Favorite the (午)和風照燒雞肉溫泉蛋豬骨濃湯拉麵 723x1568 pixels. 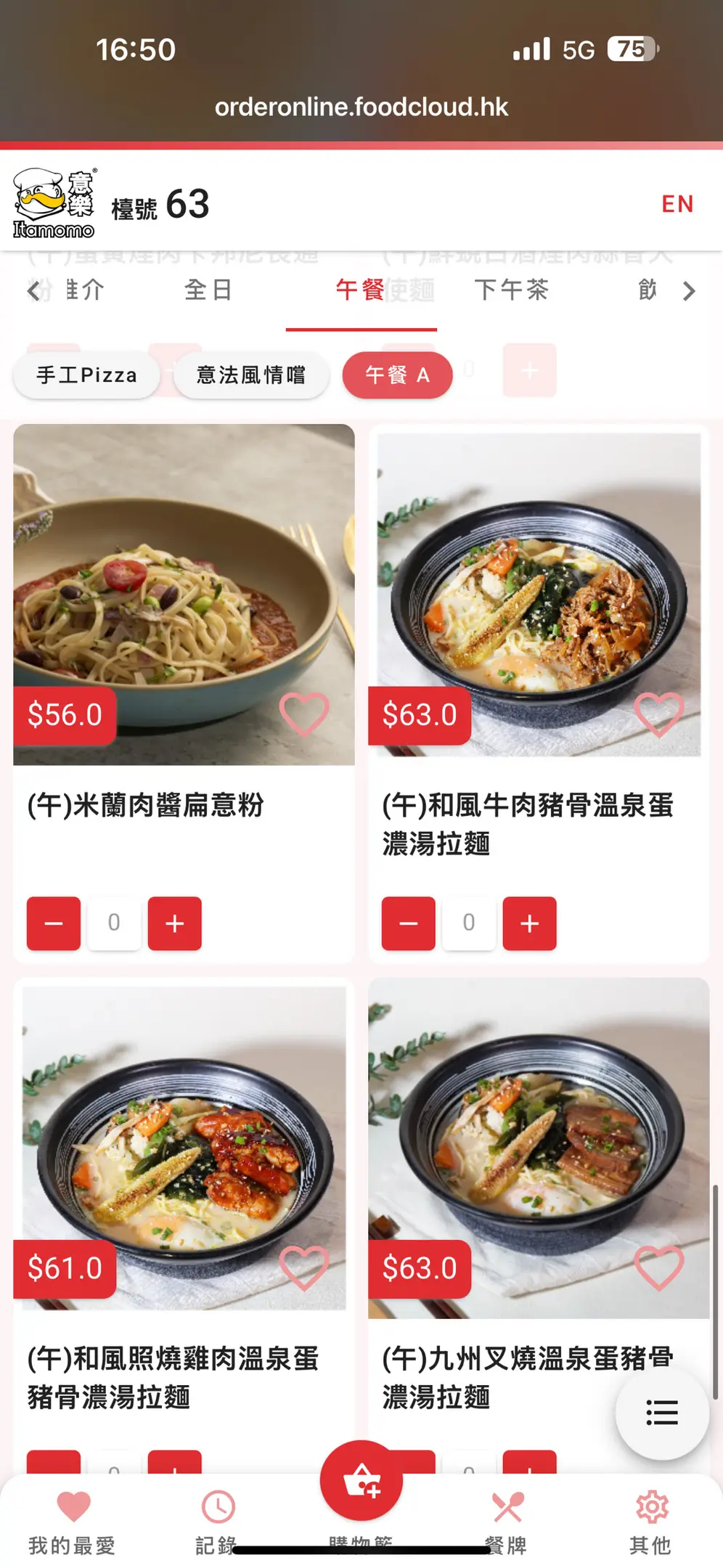point(304,1268)
